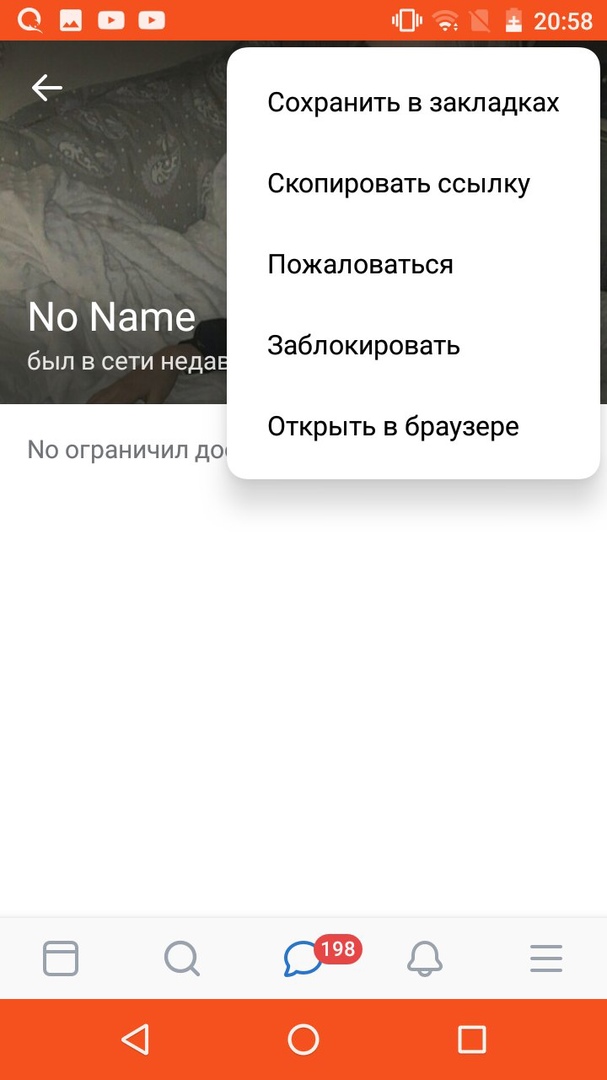607x1080 pixels.
Task: Open the notifications bell tab
Action: [424, 959]
